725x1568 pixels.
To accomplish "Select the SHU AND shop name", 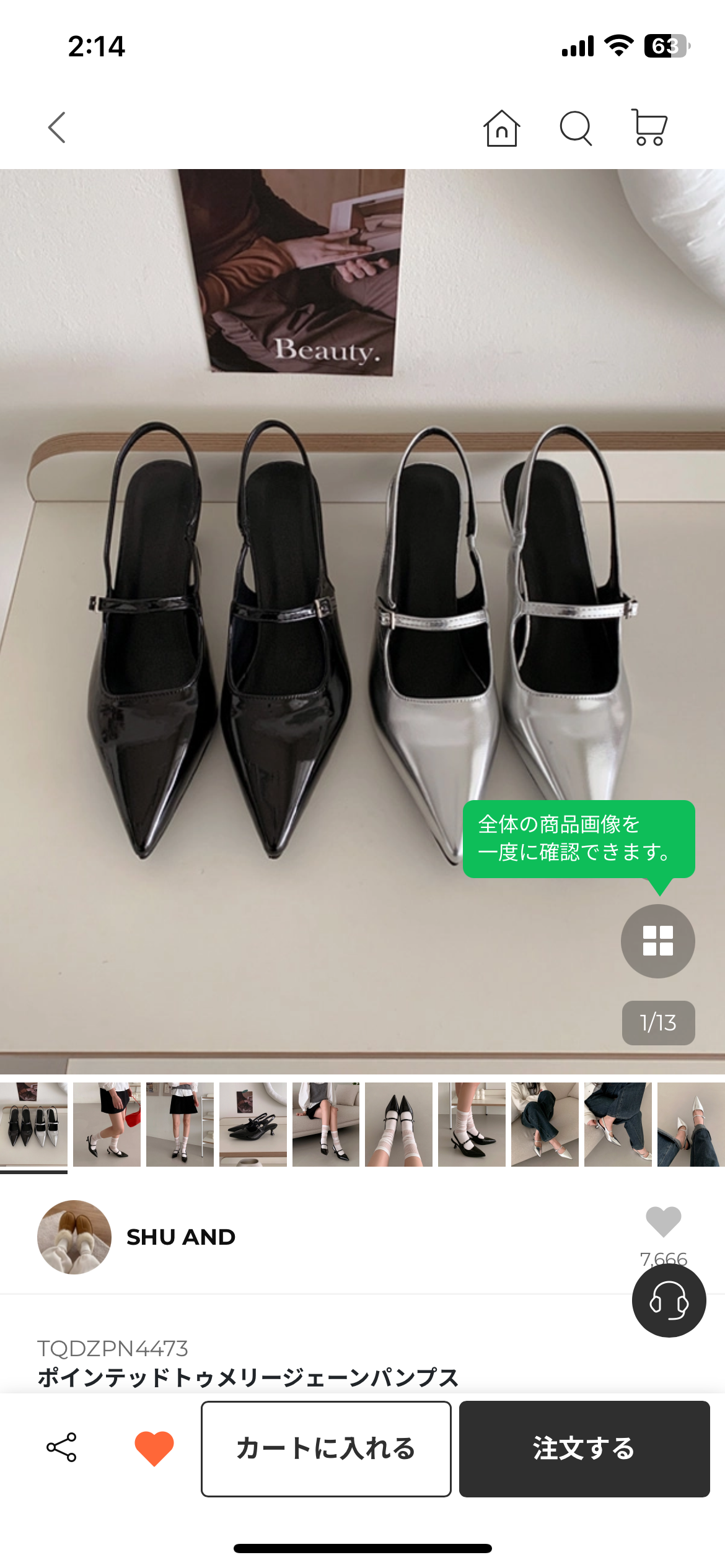I will [180, 1239].
